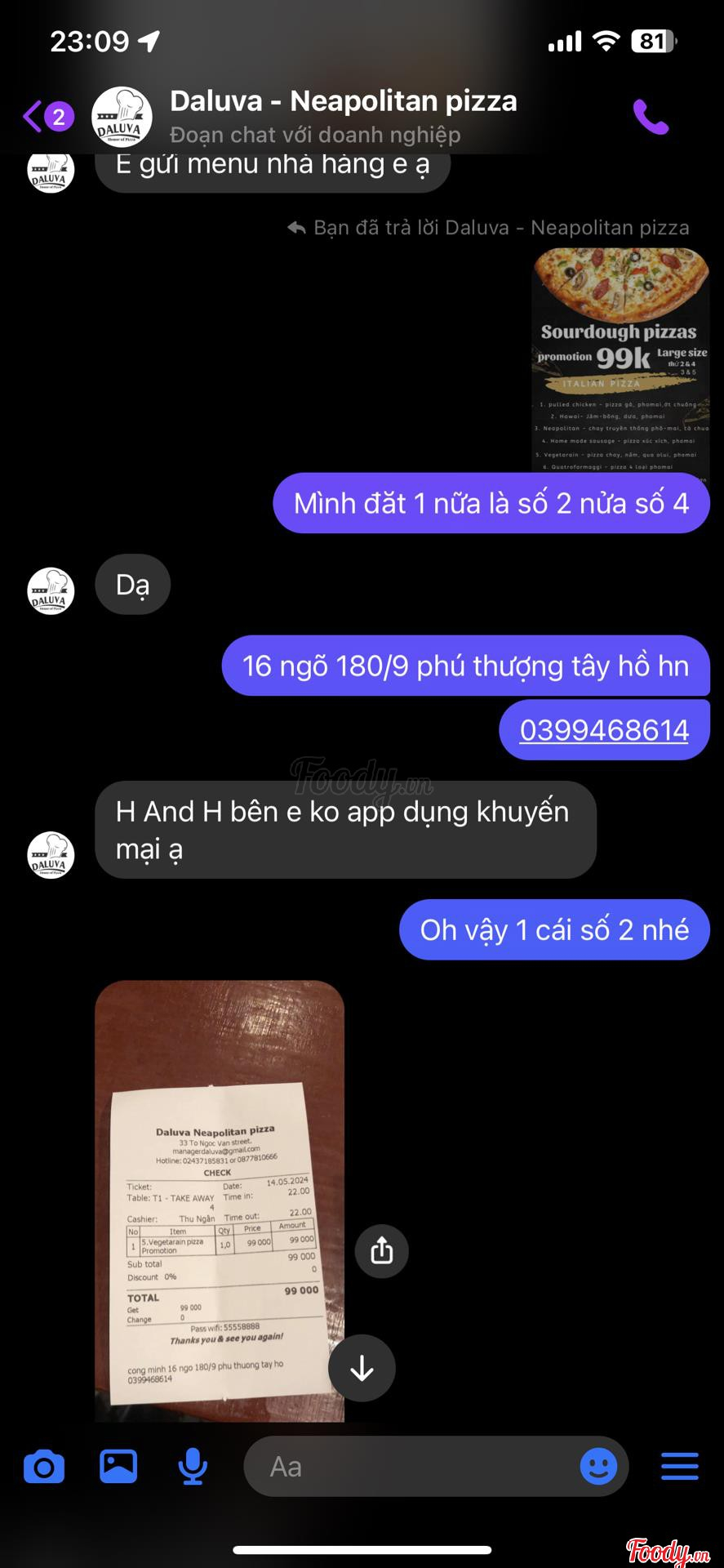This screenshot has height=1568, width=724.
Task: Open the photo gallery picker
Action: click(118, 1467)
